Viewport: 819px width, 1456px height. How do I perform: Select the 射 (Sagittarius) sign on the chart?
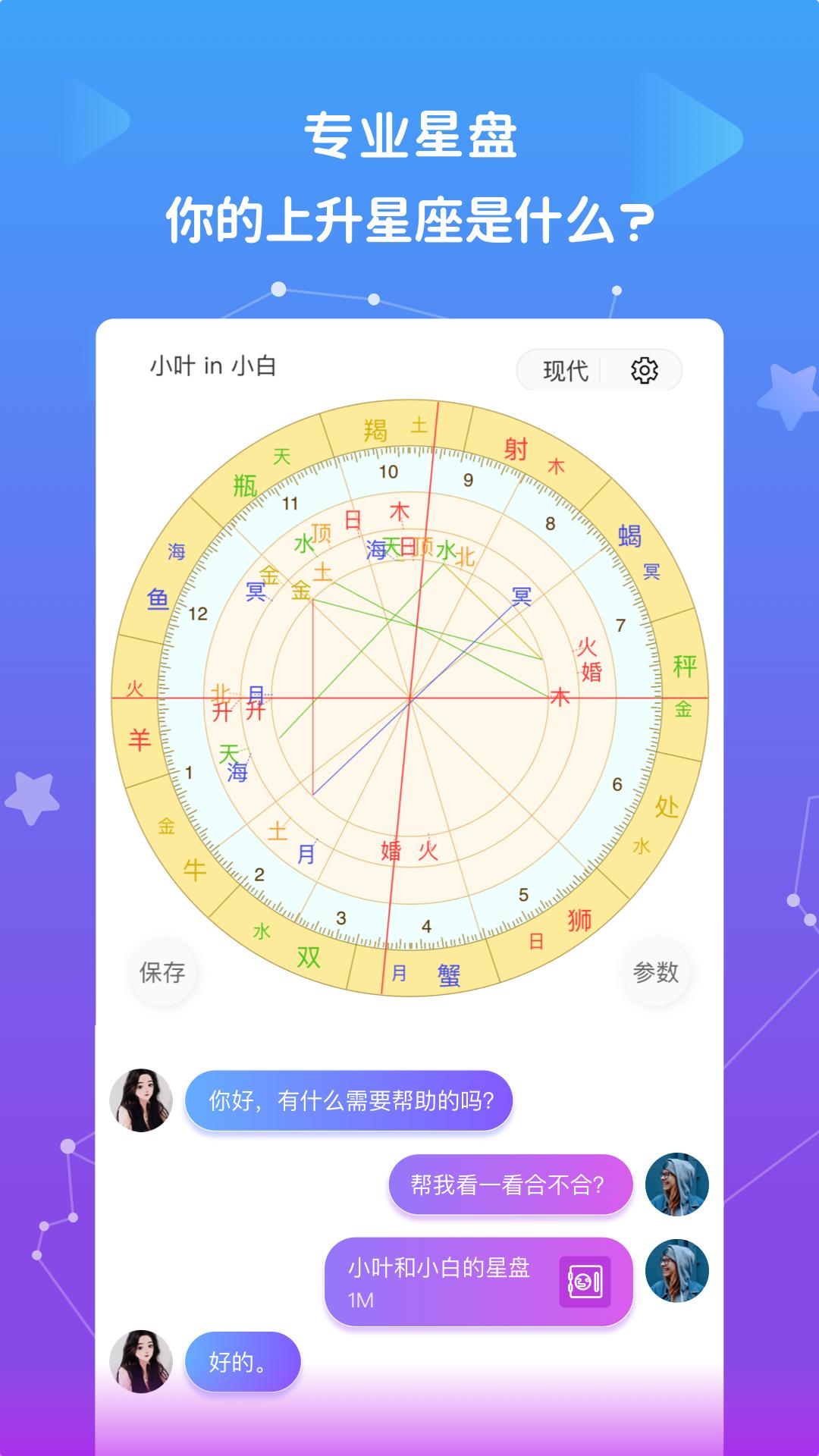click(516, 448)
